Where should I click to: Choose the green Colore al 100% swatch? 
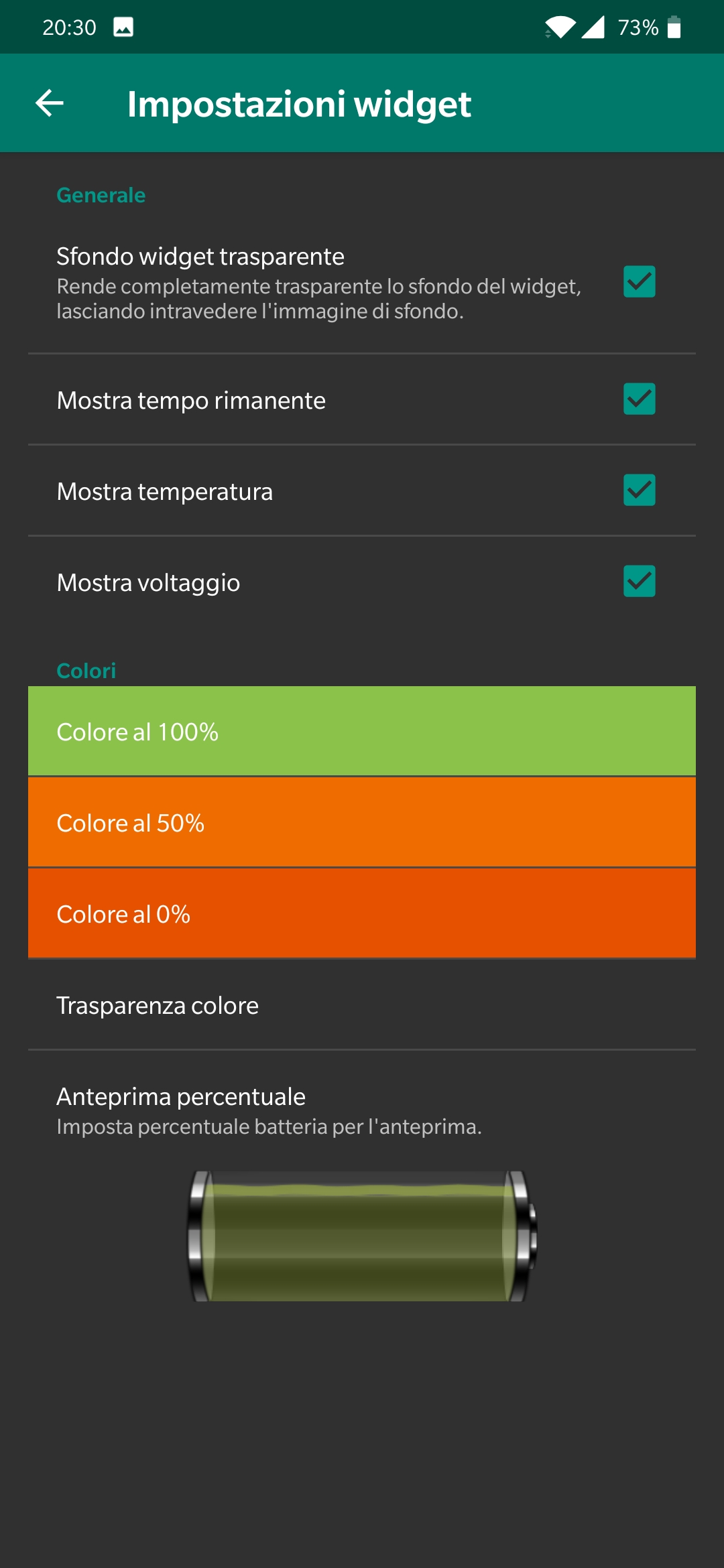tap(362, 731)
